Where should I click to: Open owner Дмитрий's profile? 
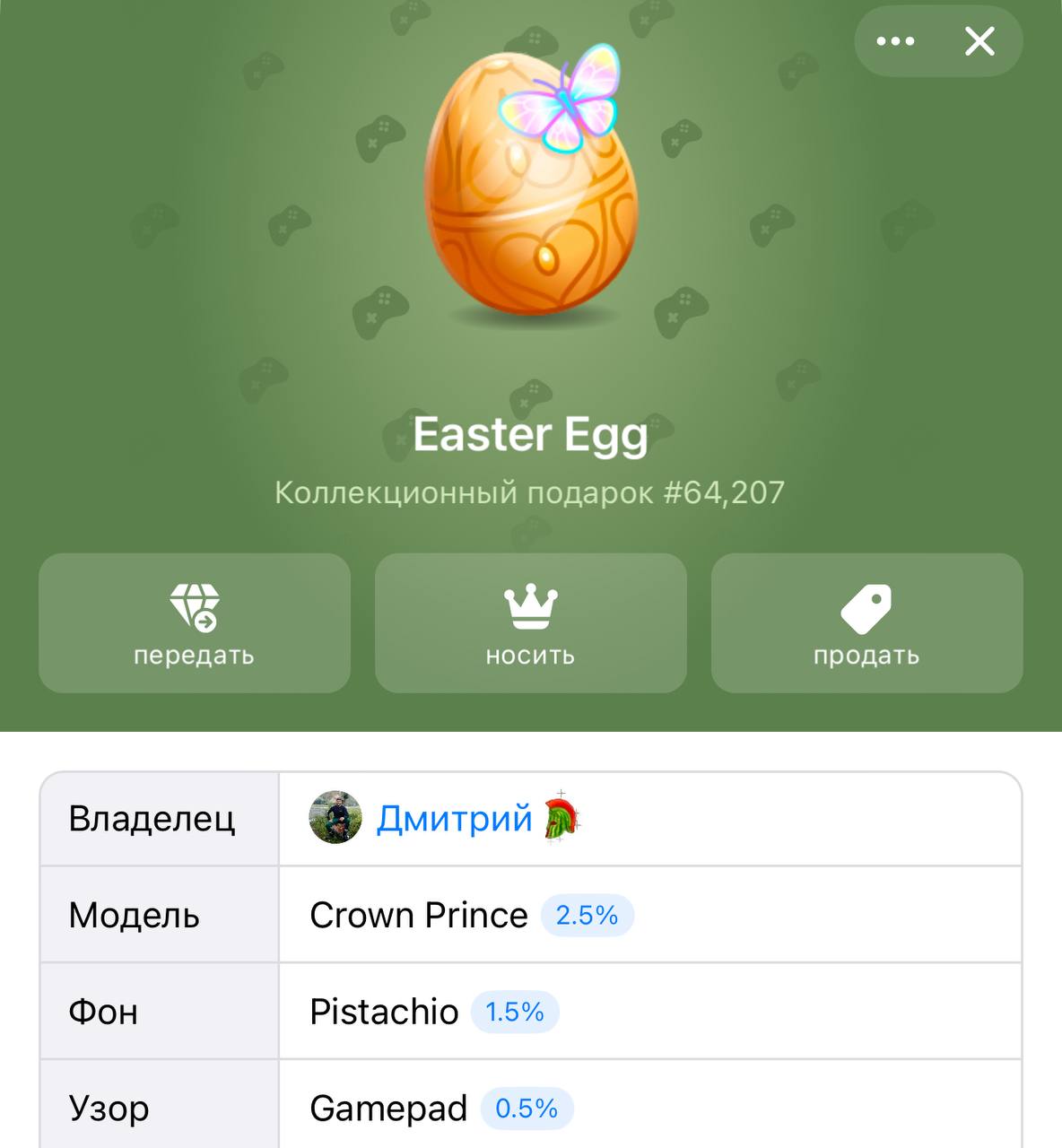coord(454,819)
